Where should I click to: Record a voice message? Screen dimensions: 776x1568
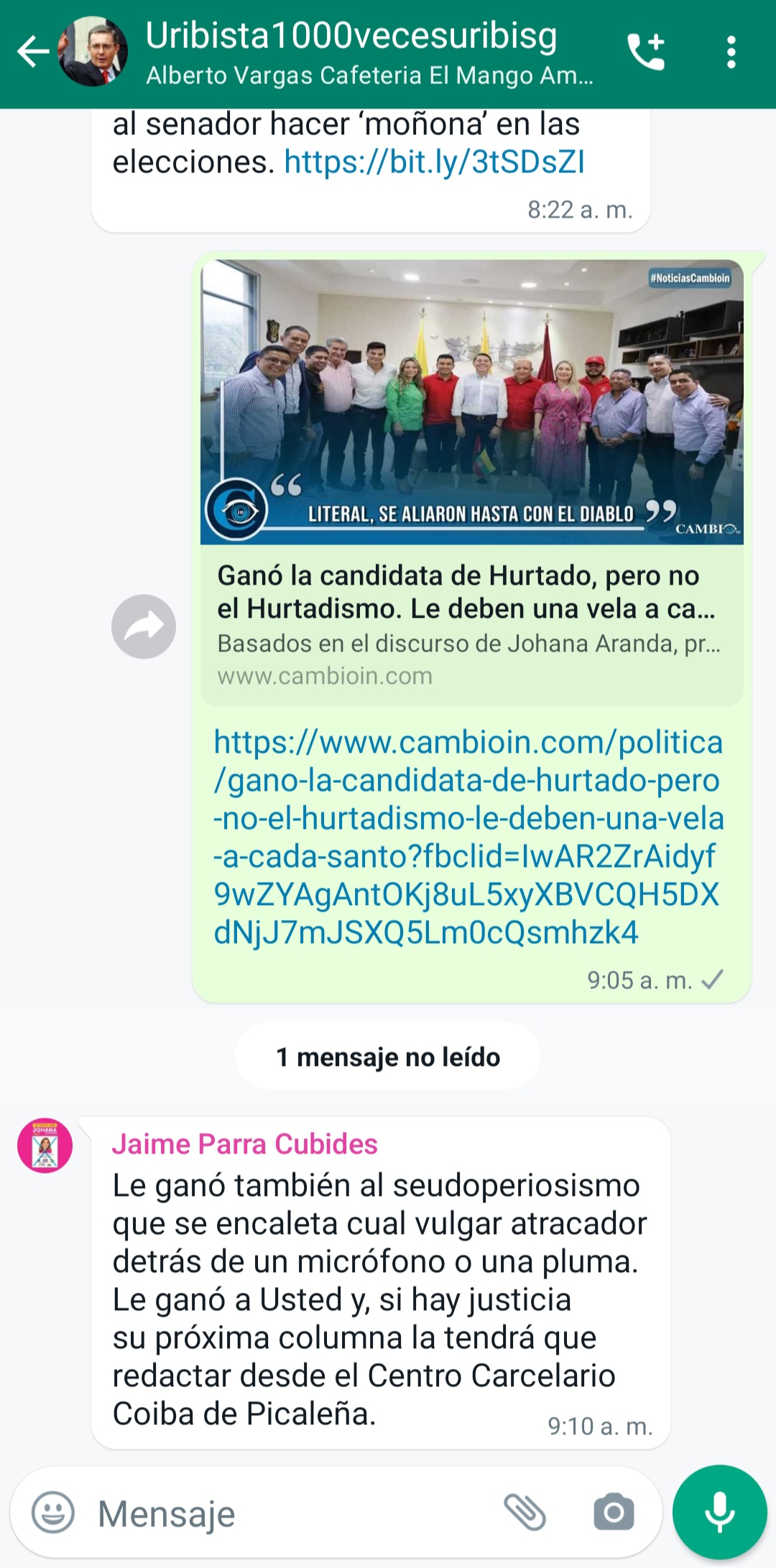[719, 1512]
